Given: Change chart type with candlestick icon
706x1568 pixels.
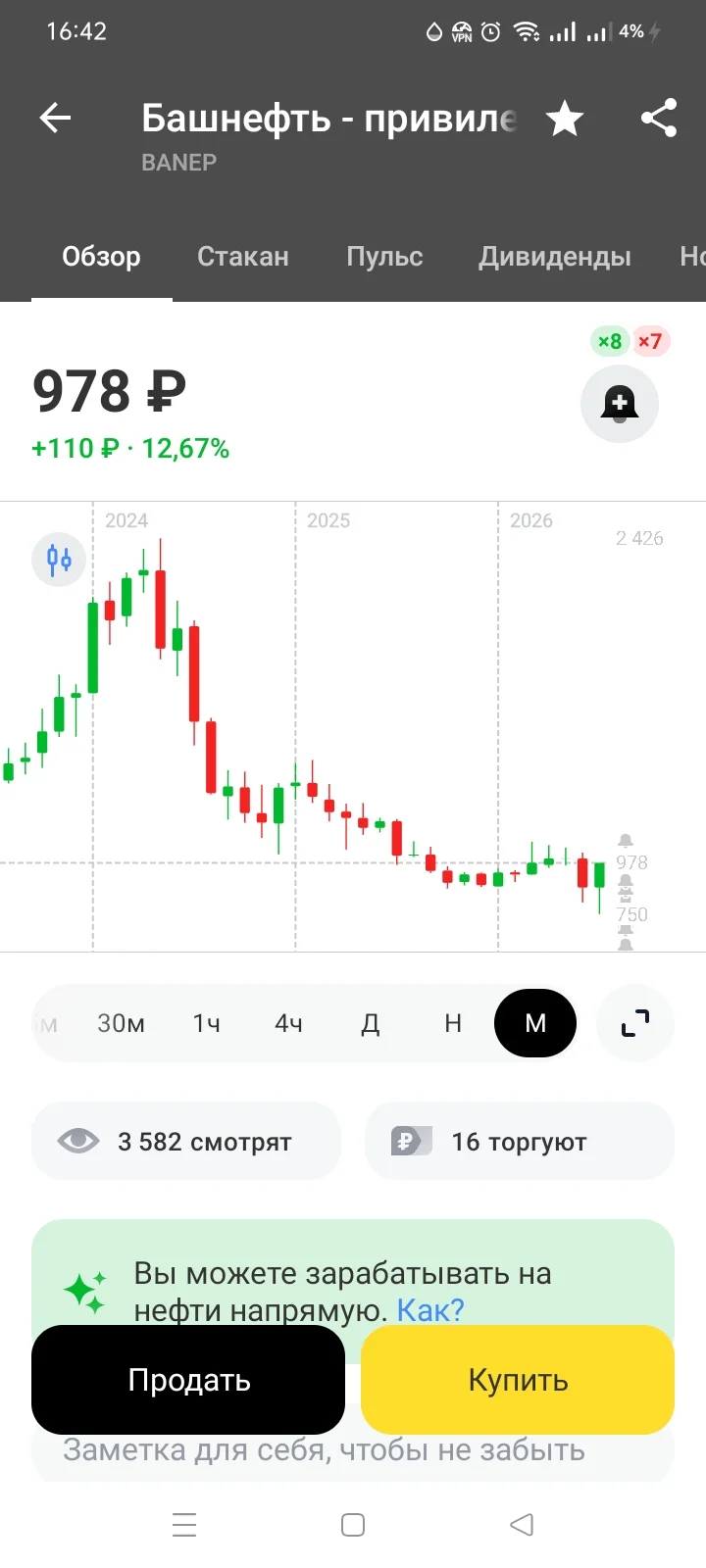Looking at the screenshot, I should pos(59,560).
